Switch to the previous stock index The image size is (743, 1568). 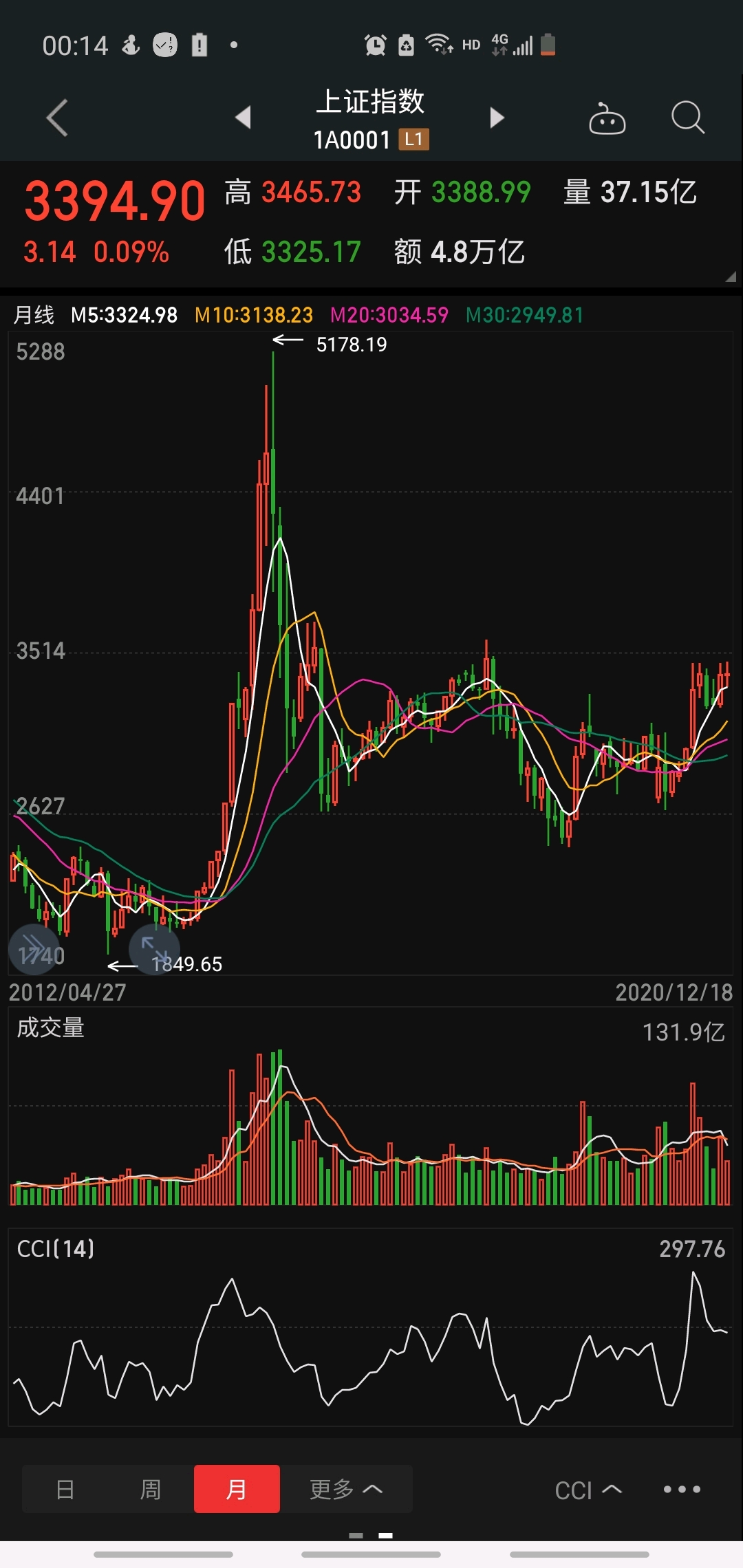[243, 118]
